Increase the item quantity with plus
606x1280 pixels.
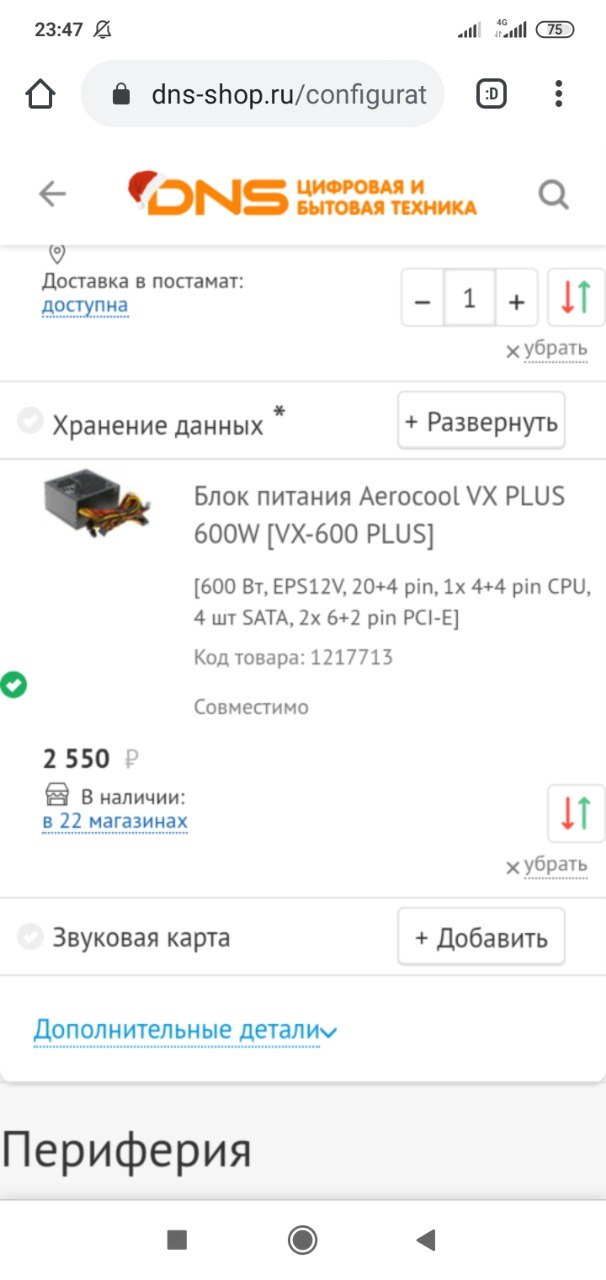click(516, 300)
